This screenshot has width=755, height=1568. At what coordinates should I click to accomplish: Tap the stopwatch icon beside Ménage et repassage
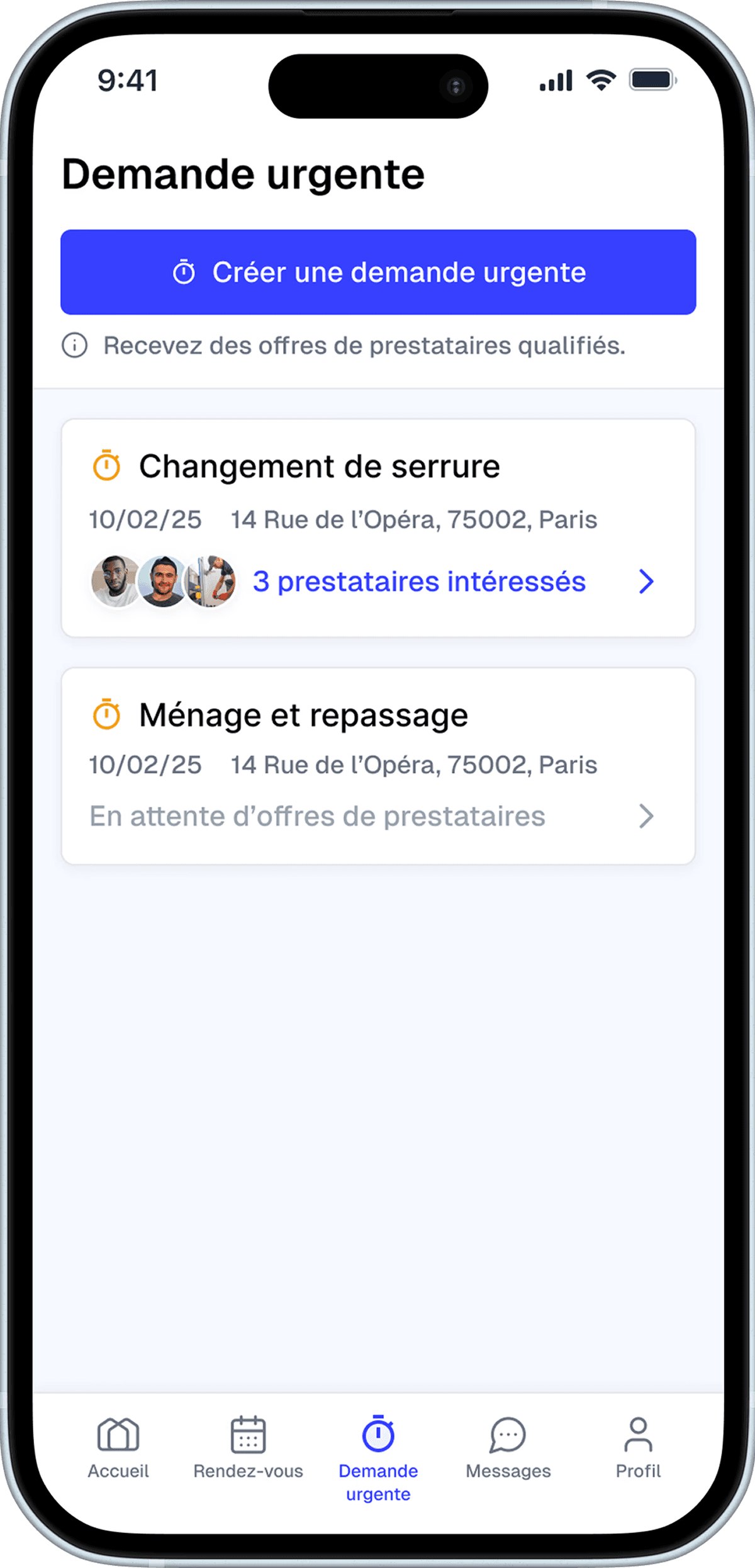[107, 714]
